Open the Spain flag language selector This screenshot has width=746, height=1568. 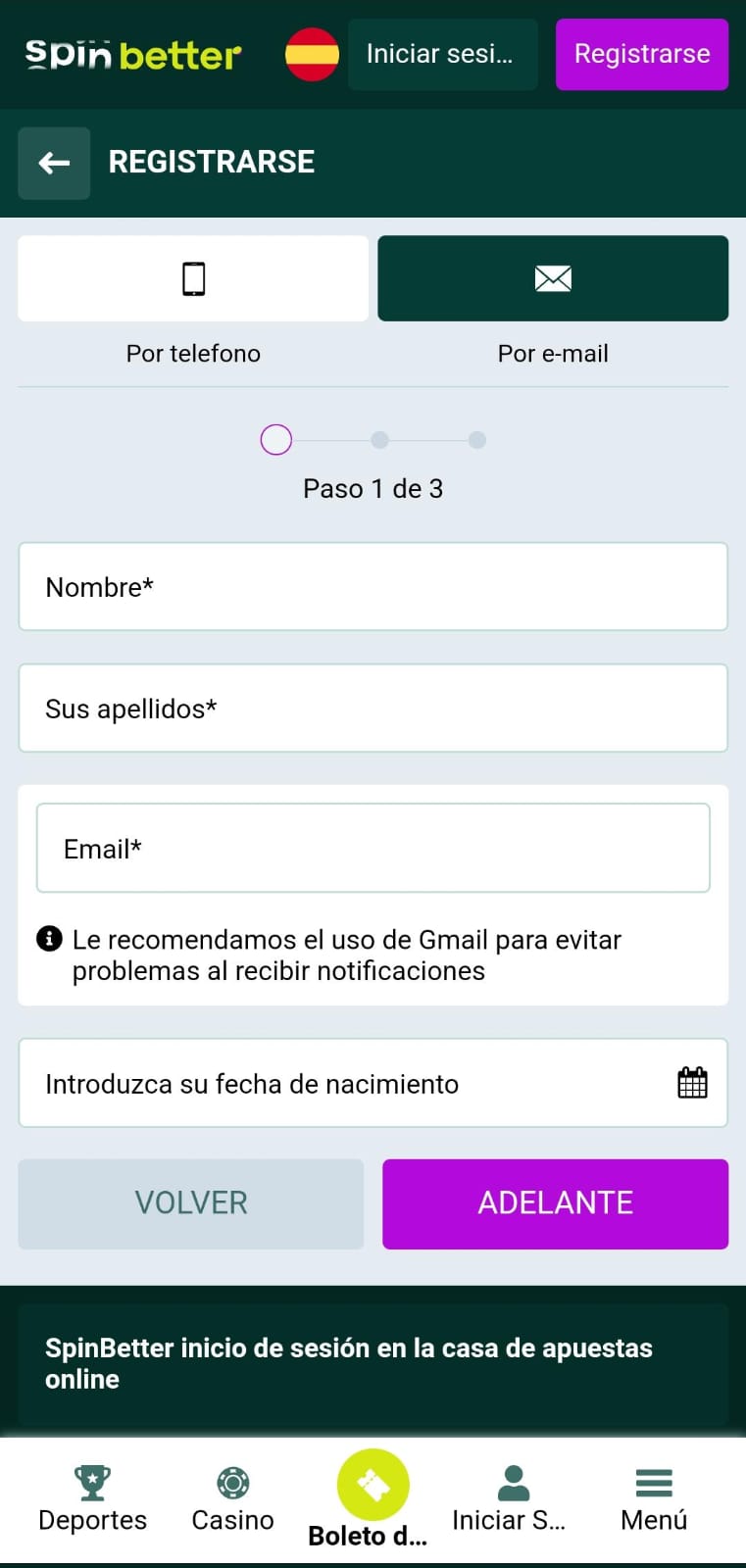point(312,54)
